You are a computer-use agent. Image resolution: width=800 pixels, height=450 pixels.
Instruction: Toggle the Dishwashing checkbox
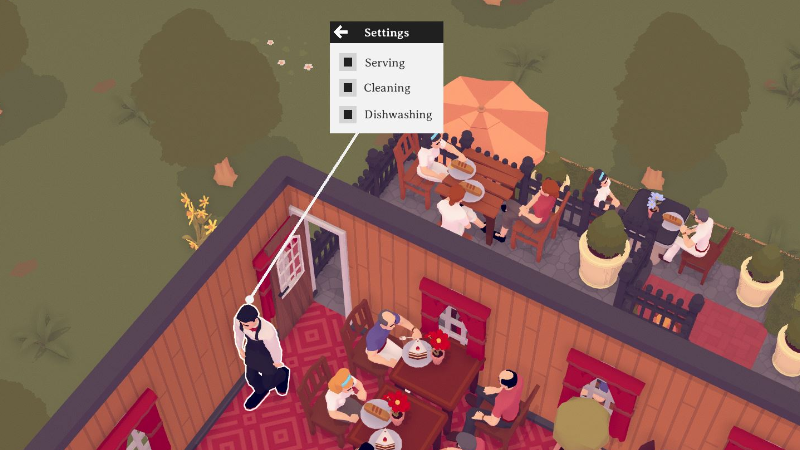point(348,114)
